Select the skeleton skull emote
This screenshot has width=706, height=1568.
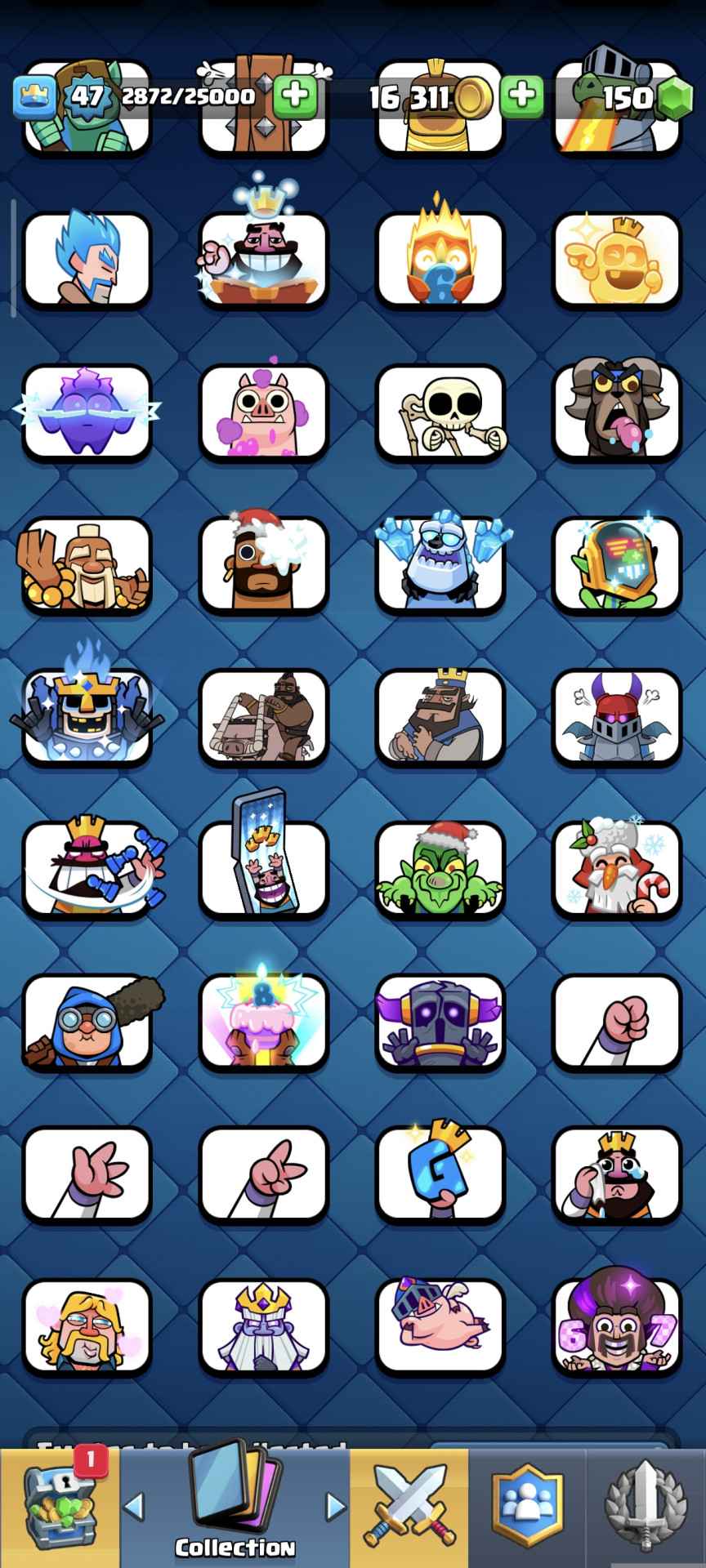(x=440, y=412)
